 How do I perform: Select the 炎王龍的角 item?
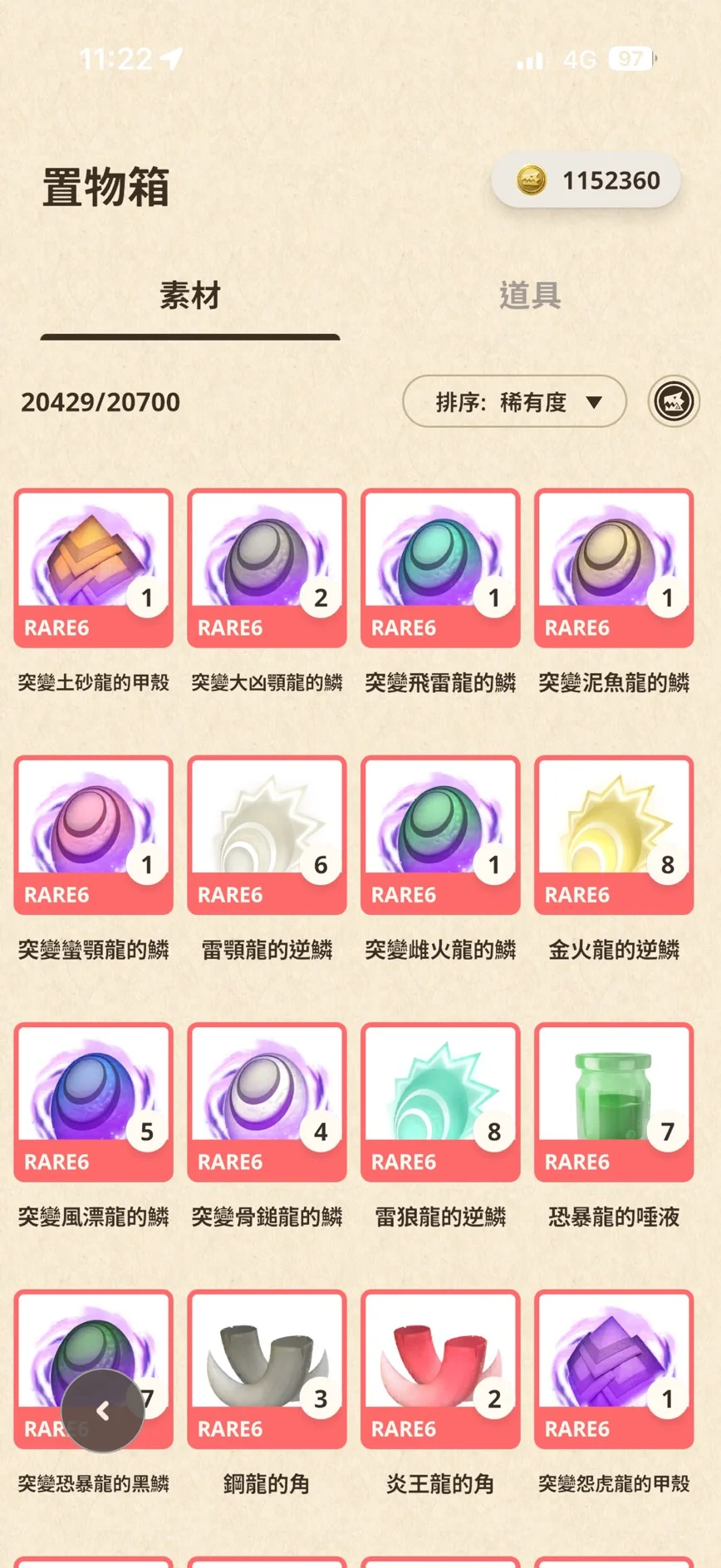click(x=440, y=1369)
